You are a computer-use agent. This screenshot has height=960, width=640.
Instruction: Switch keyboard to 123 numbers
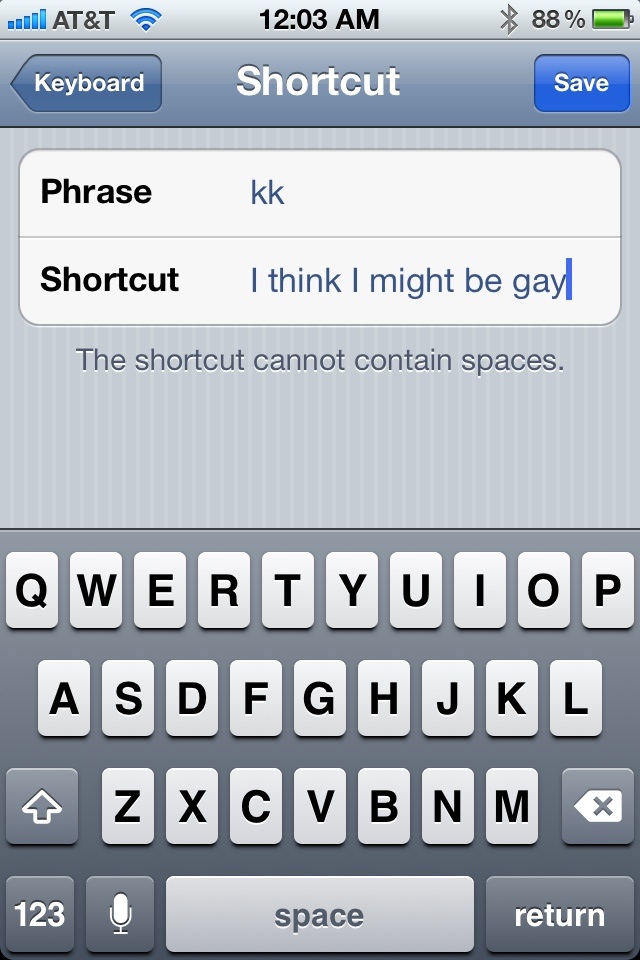coord(40,914)
